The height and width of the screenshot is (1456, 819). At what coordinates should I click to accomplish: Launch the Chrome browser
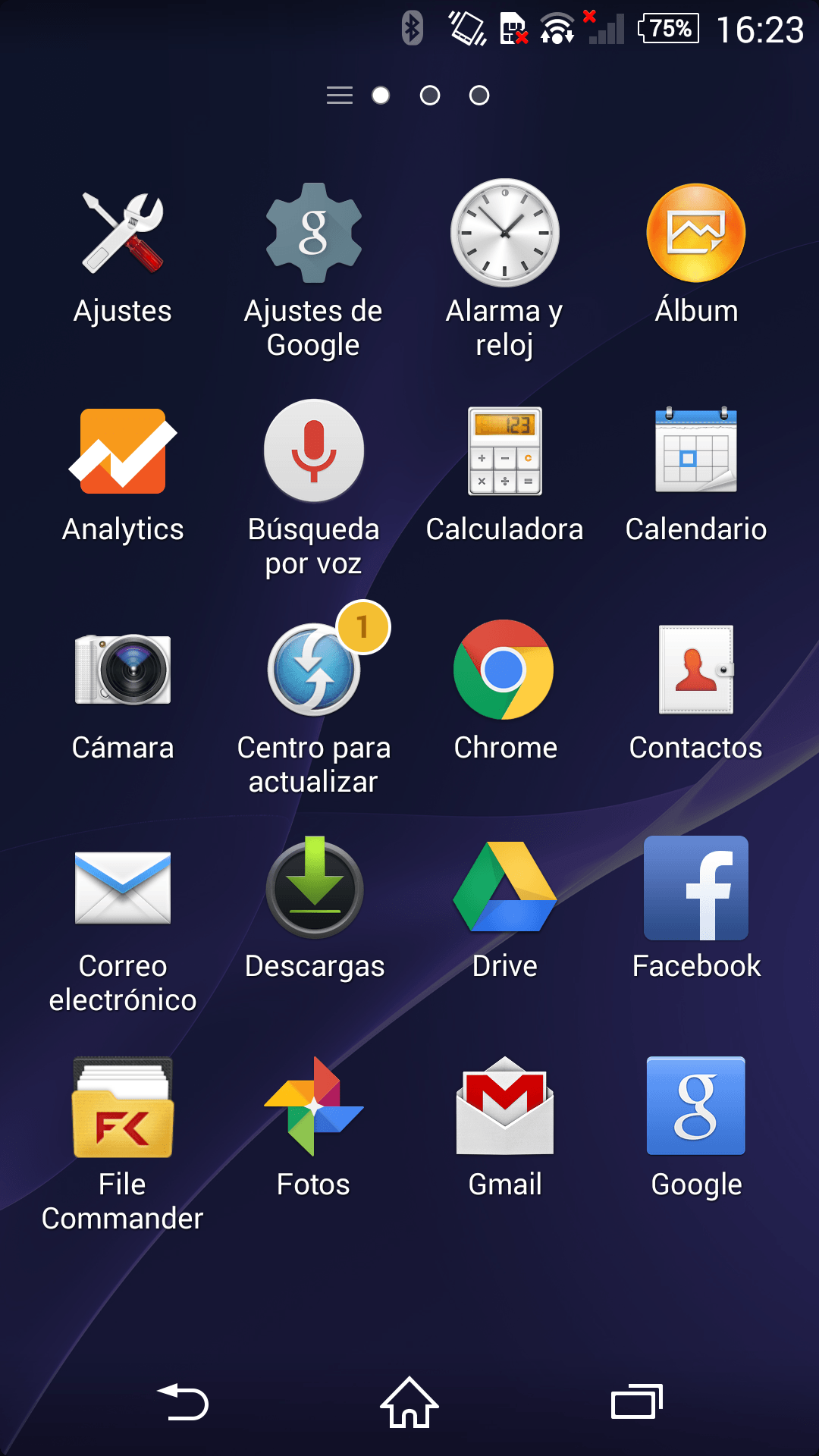pos(505,670)
